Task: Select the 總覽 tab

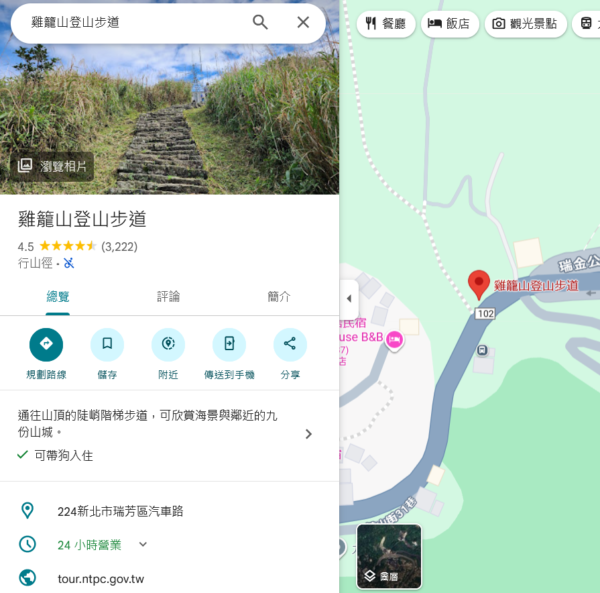Action: click(x=58, y=297)
